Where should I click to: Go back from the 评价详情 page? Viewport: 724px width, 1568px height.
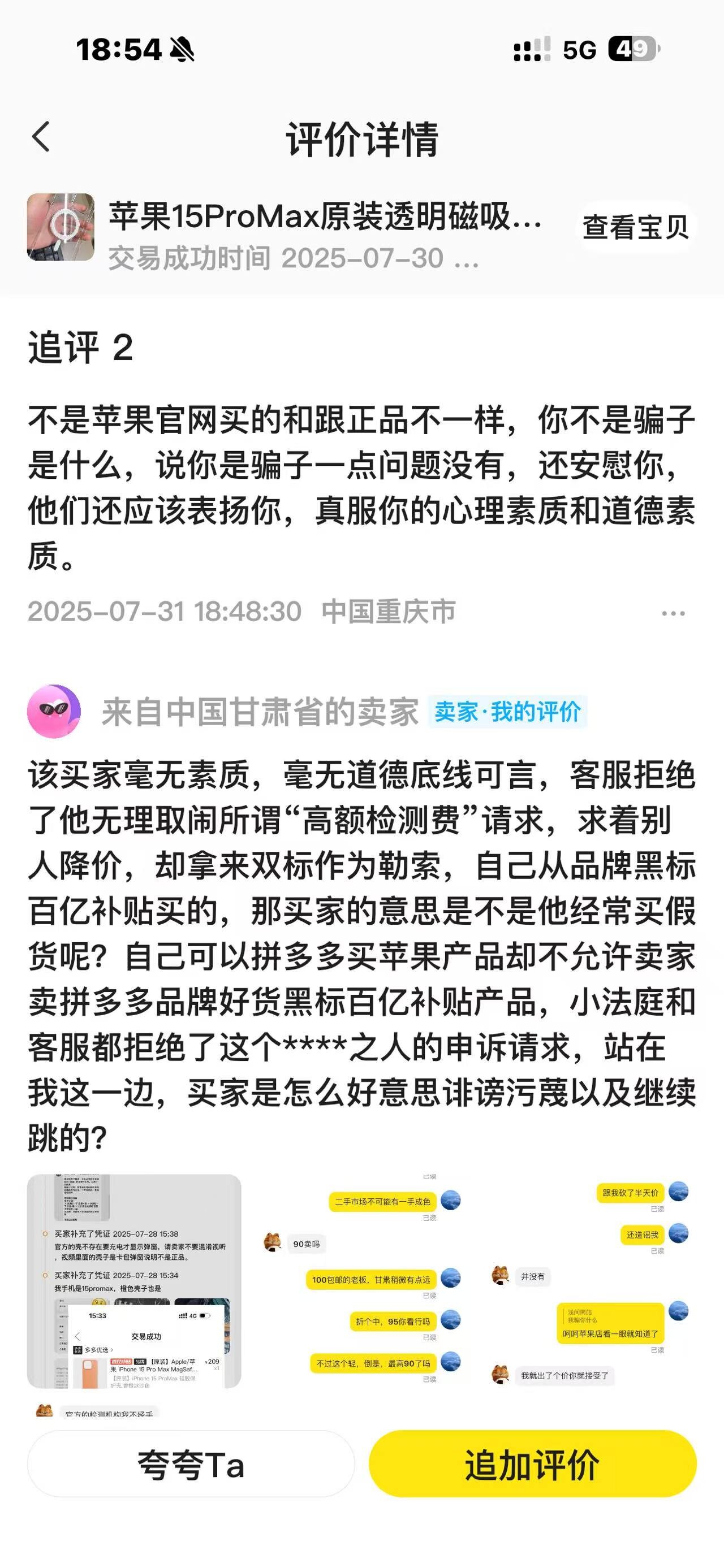41,136
